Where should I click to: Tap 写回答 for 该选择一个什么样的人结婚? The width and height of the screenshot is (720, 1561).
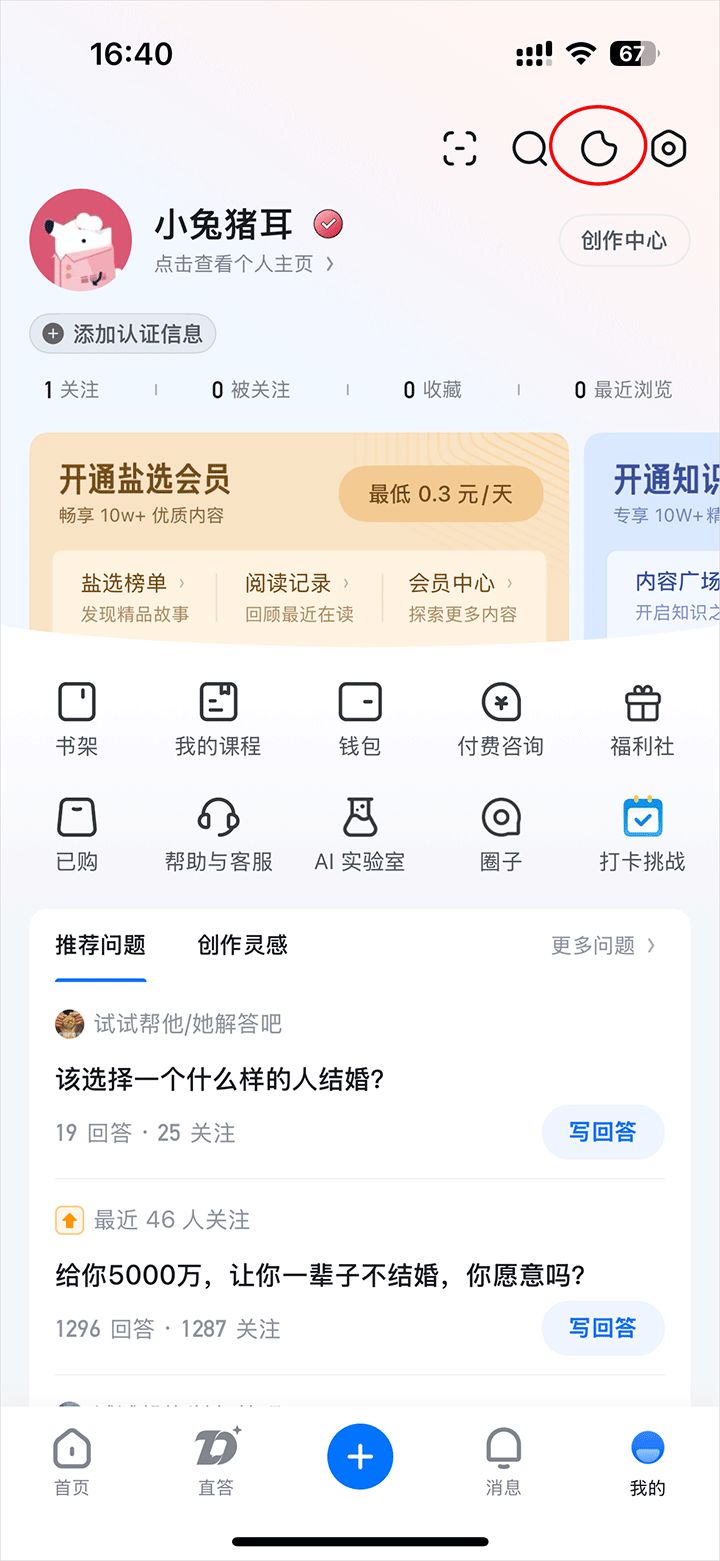[603, 1132]
